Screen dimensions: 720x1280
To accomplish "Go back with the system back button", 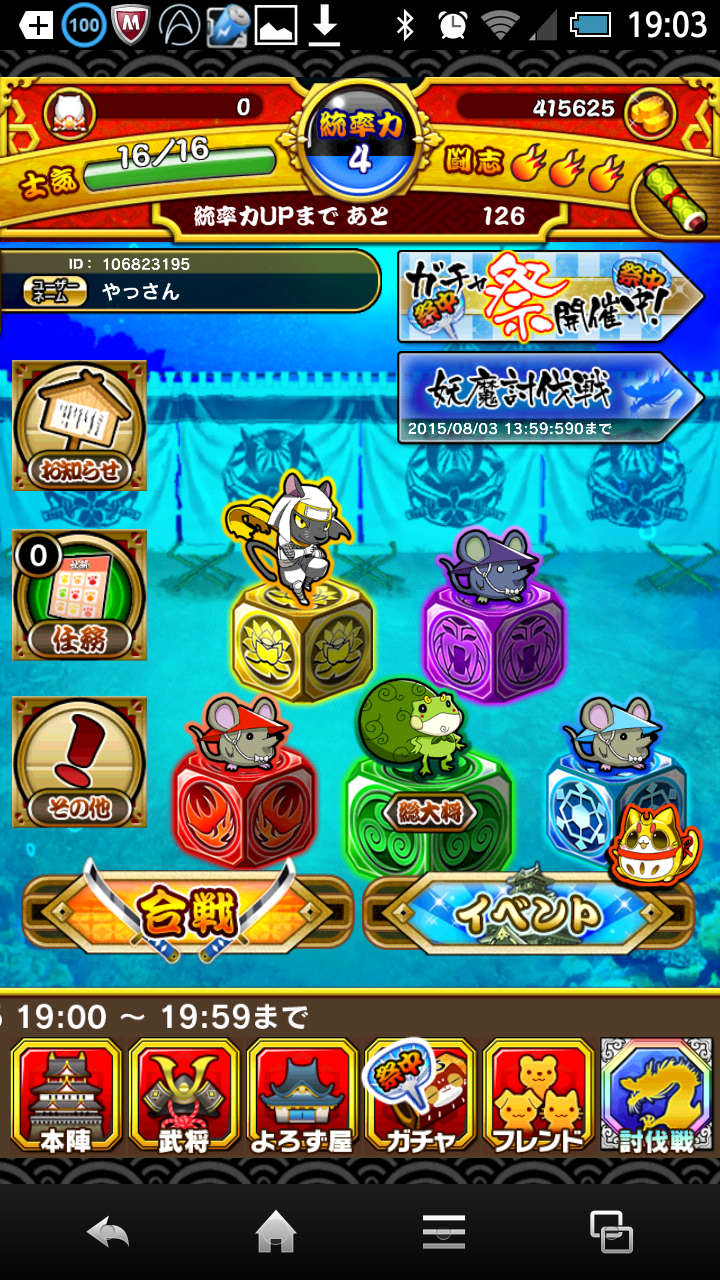I will point(108,1232).
